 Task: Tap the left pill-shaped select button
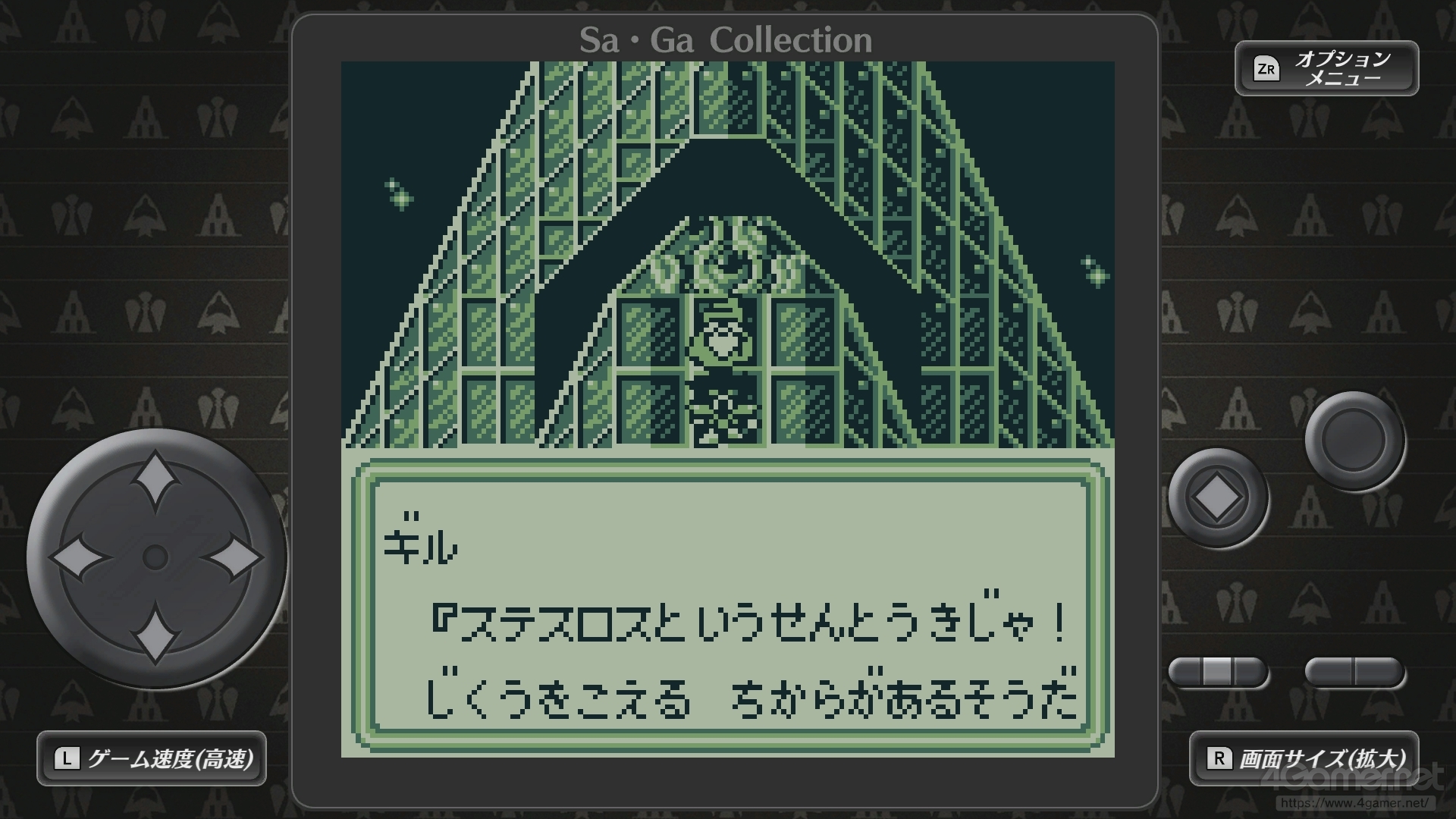click(1217, 673)
